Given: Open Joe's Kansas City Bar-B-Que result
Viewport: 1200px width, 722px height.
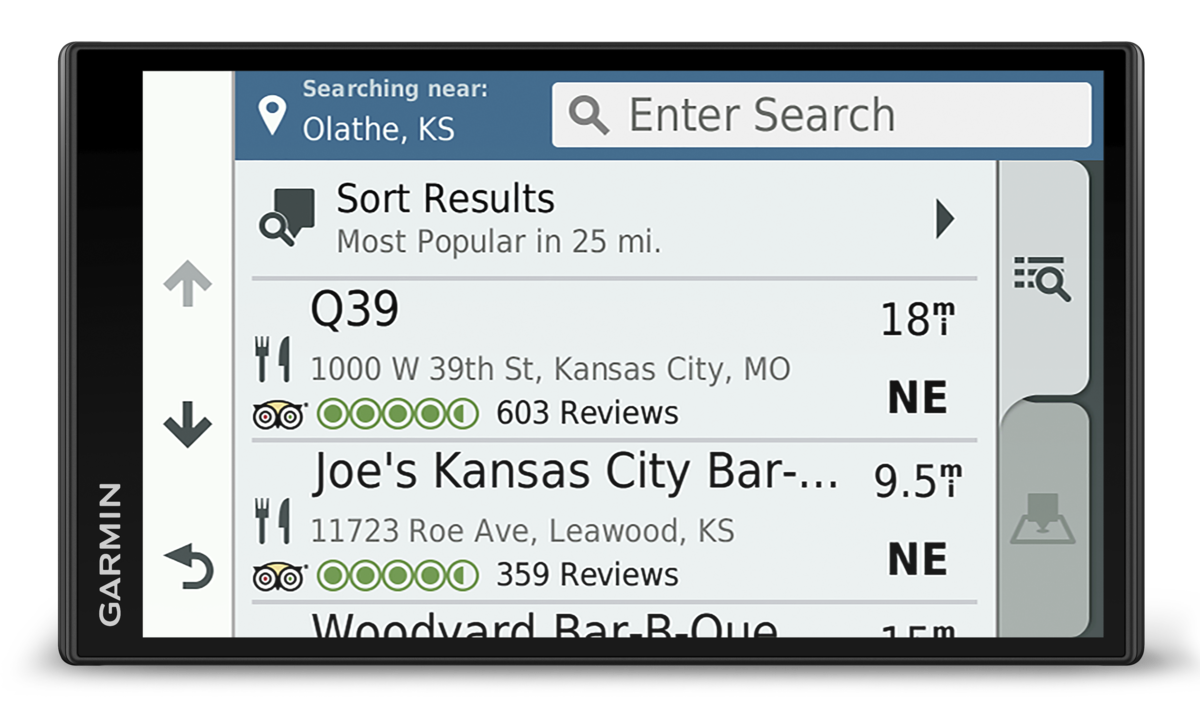Looking at the screenshot, I should pyautogui.click(x=612, y=522).
